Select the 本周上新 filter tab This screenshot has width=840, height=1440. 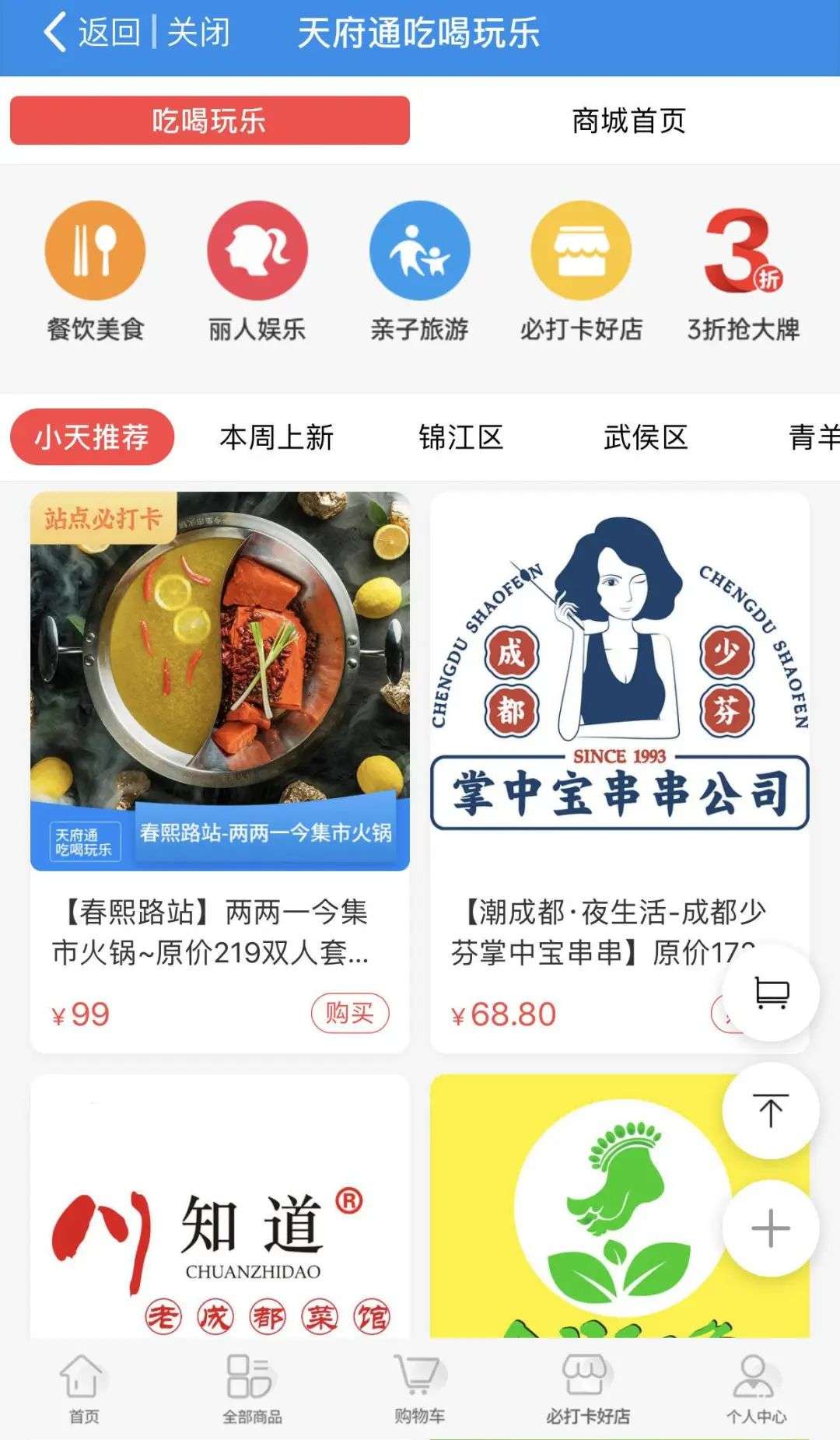tap(276, 437)
